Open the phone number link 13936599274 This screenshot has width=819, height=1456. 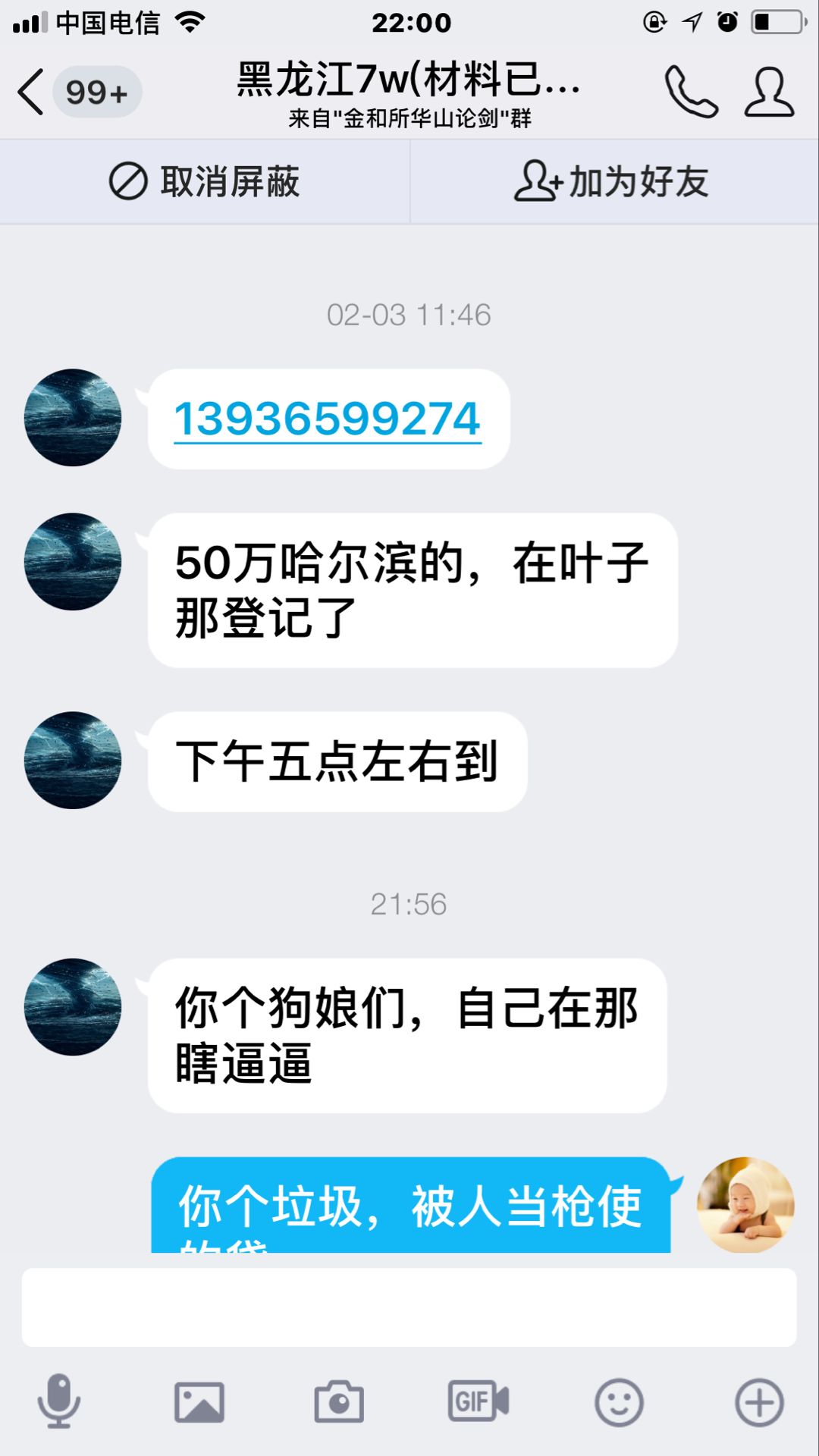pyautogui.click(x=328, y=419)
